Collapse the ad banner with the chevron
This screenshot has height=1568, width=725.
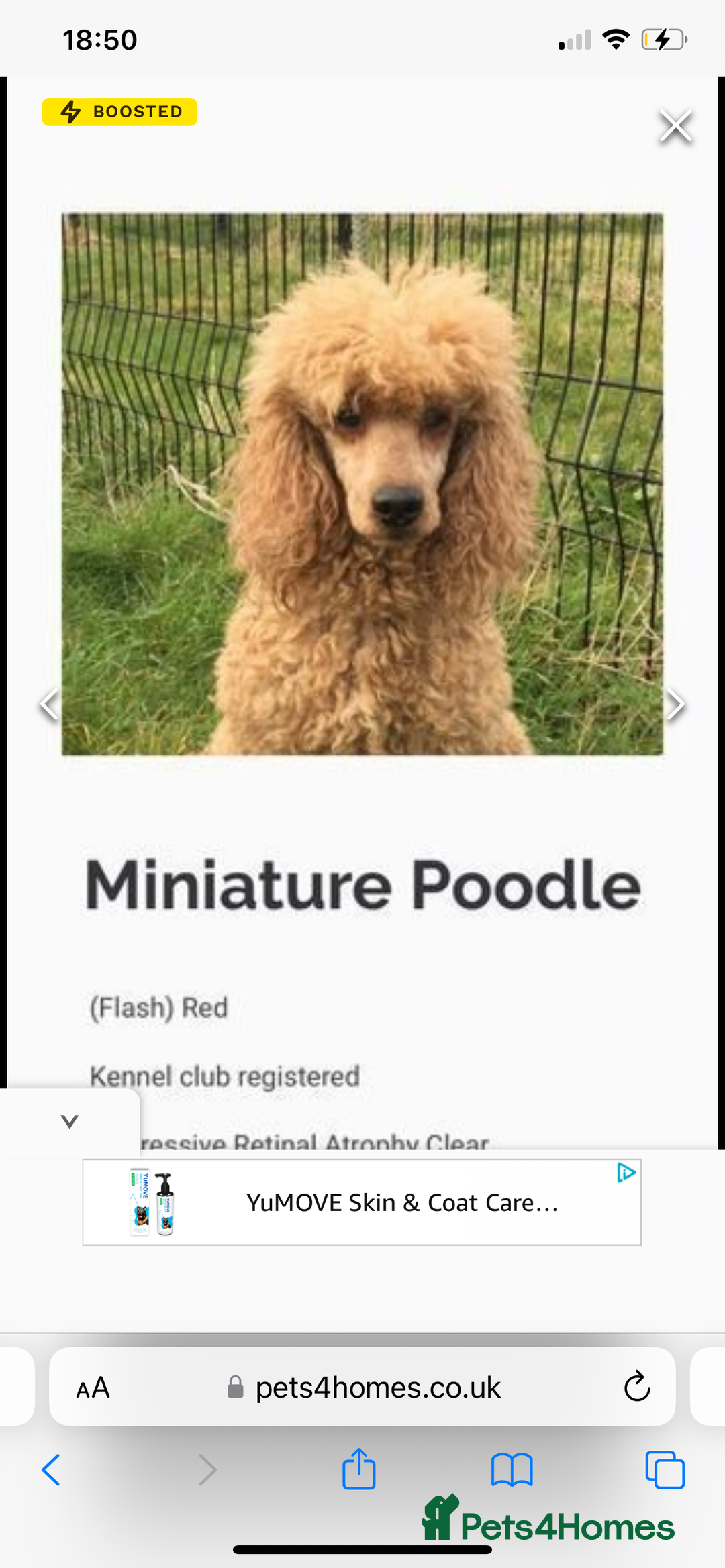click(69, 1121)
